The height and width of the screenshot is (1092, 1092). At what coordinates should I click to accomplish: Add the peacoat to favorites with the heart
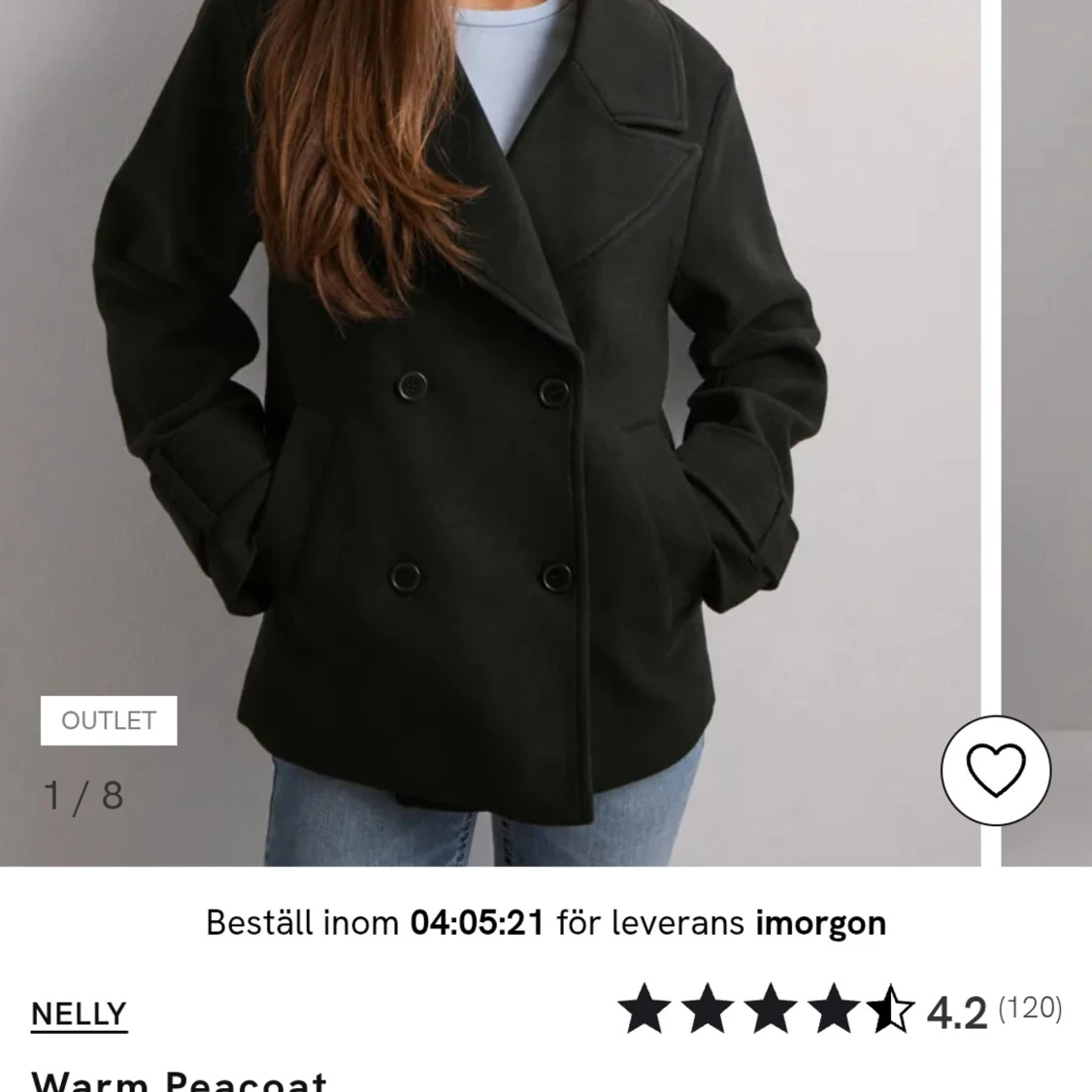pos(996,771)
